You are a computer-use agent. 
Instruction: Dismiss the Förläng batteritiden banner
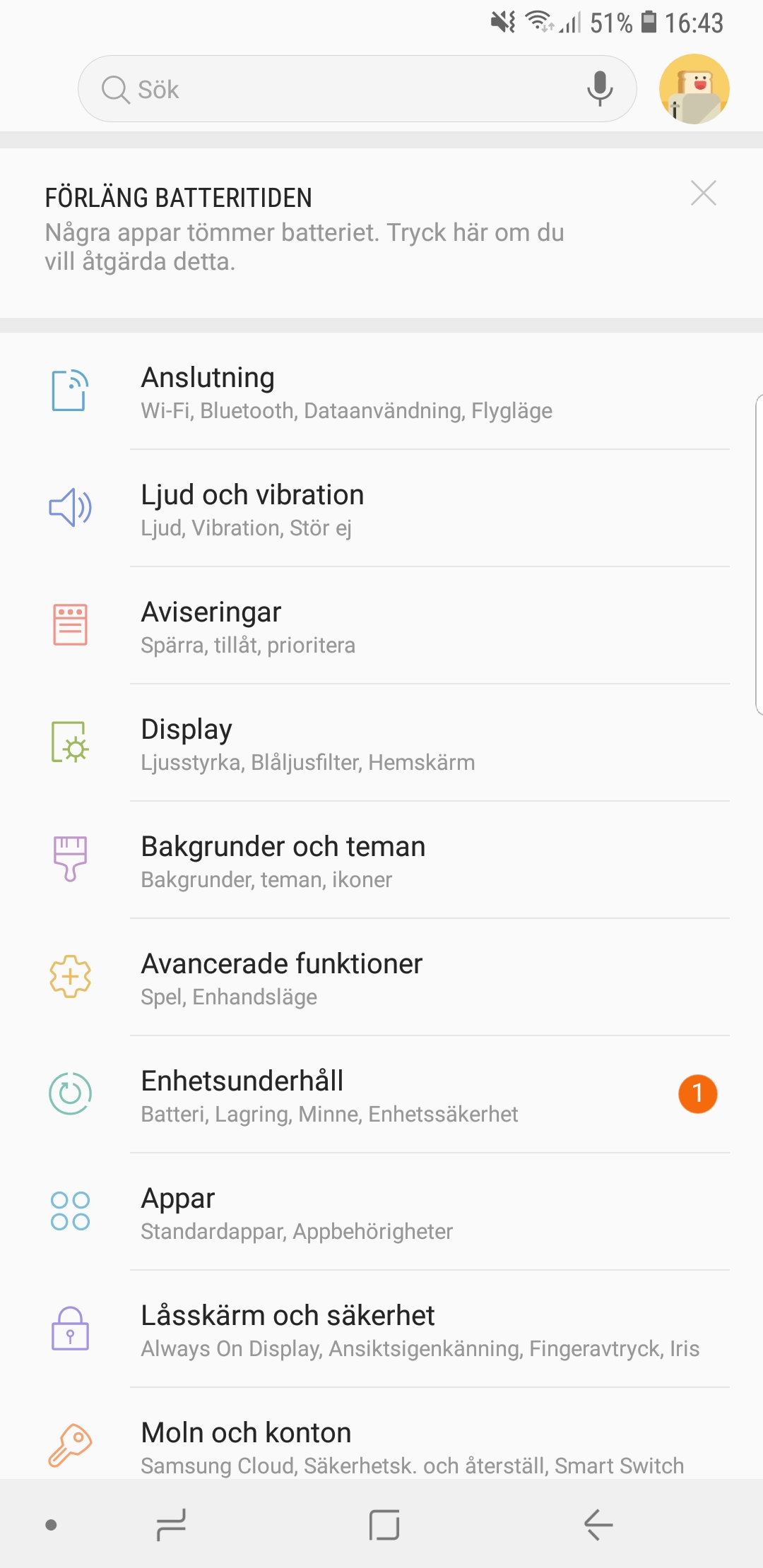pos(703,193)
